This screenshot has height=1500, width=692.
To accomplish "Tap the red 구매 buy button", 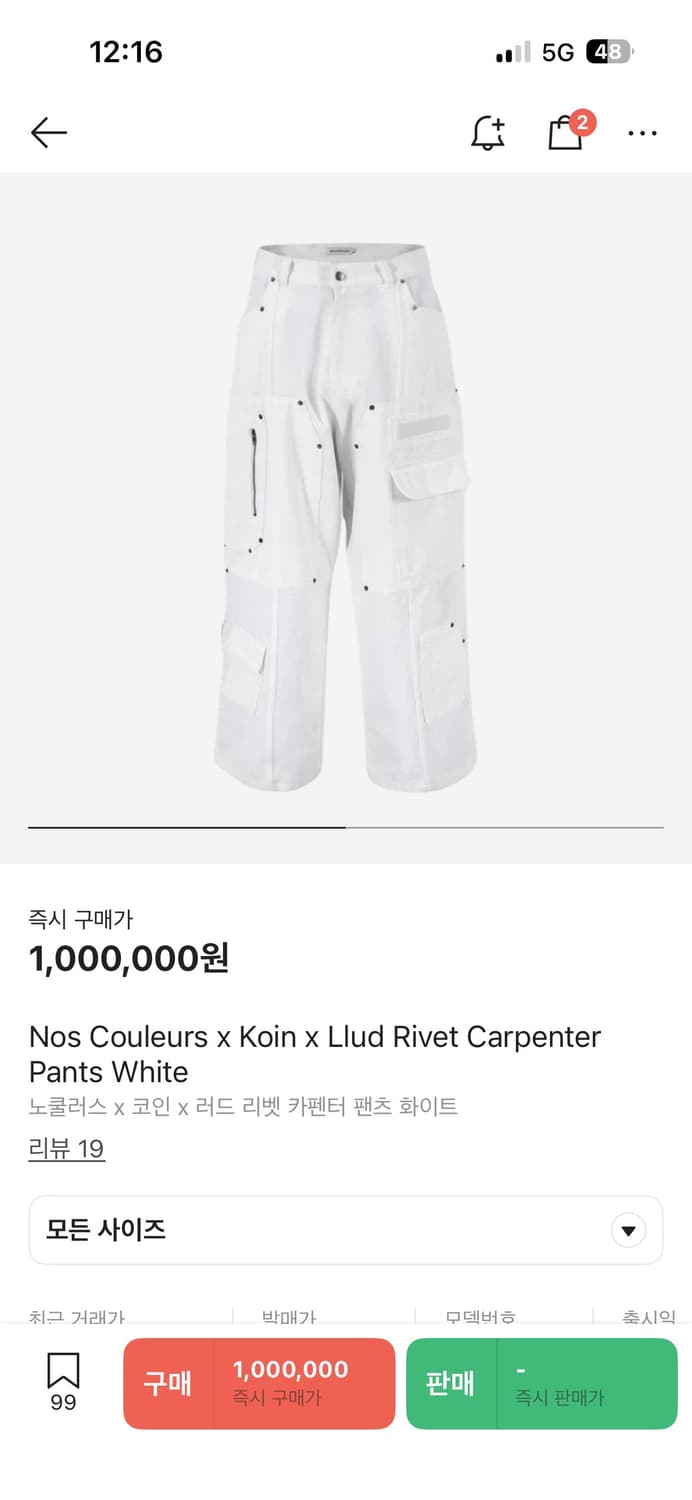I will (259, 1383).
